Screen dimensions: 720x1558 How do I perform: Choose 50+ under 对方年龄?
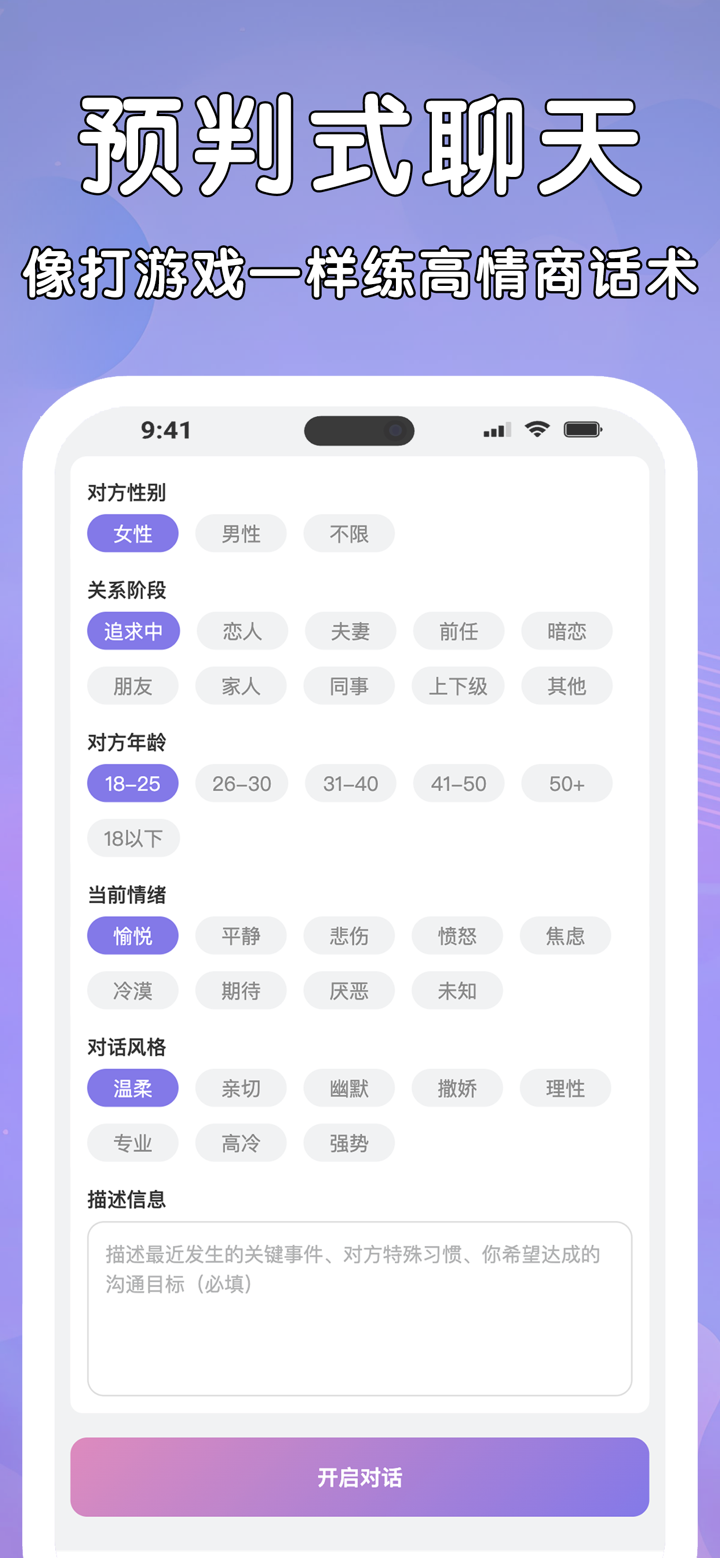[x=566, y=783]
